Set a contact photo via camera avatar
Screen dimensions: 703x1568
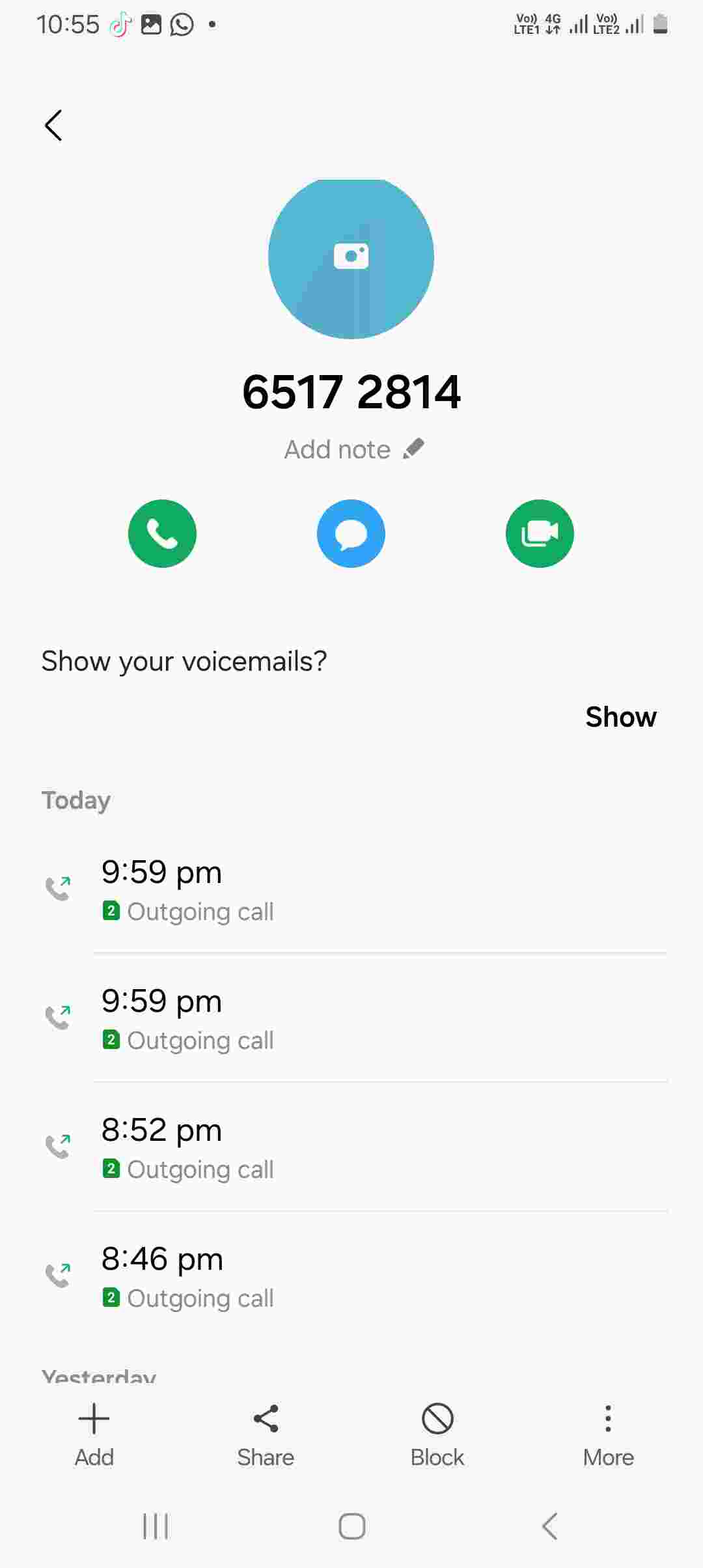click(x=351, y=257)
